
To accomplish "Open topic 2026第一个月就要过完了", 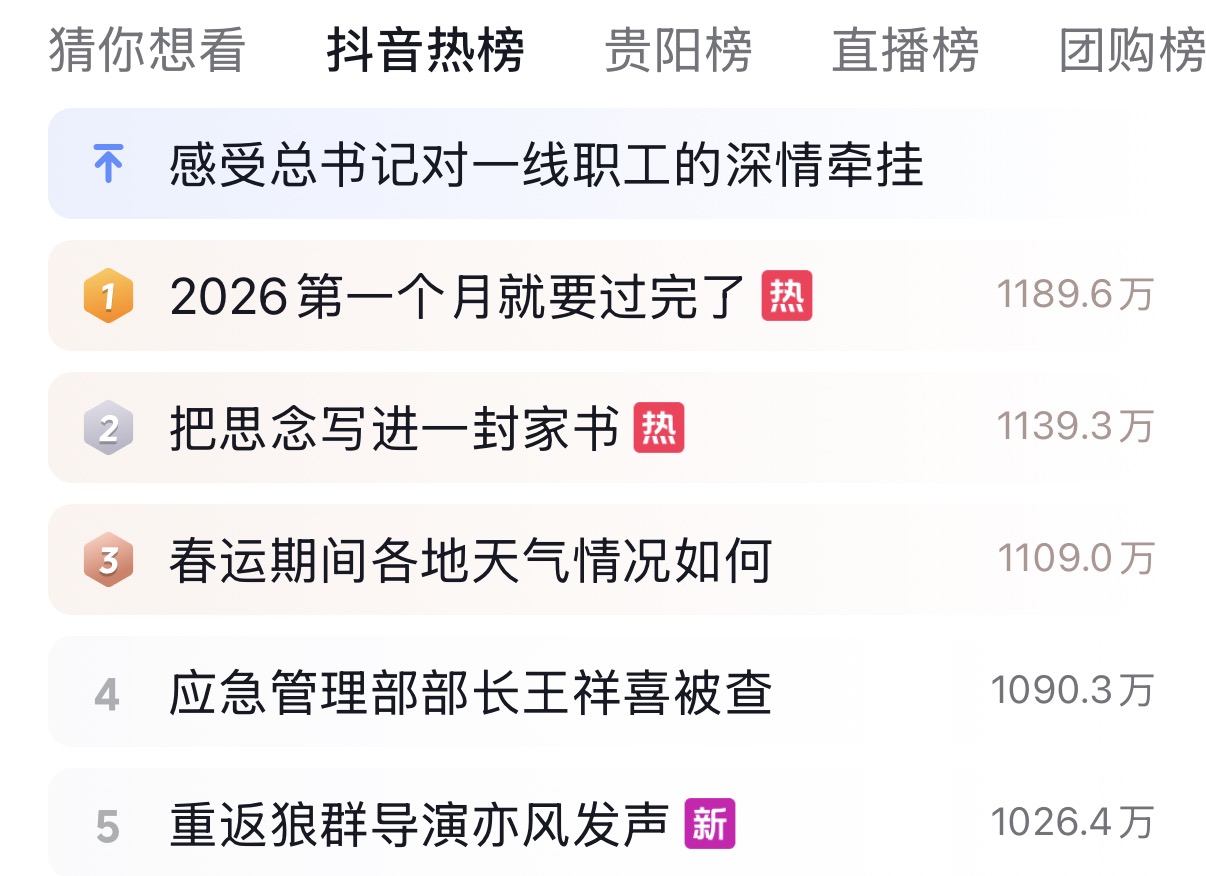I will tap(458, 297).
